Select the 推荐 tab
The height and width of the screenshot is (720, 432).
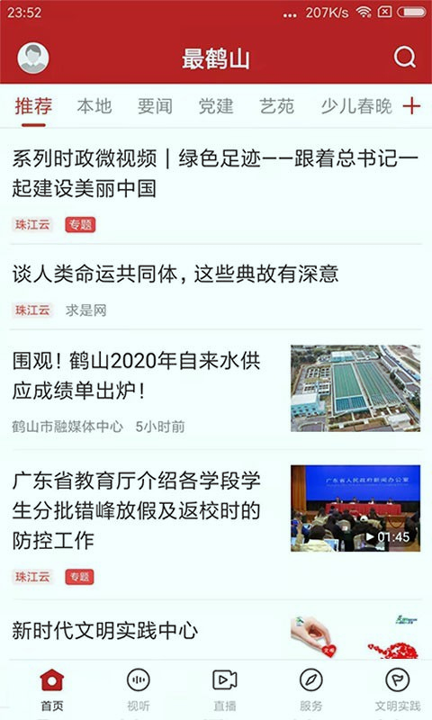tap(34, 106)
